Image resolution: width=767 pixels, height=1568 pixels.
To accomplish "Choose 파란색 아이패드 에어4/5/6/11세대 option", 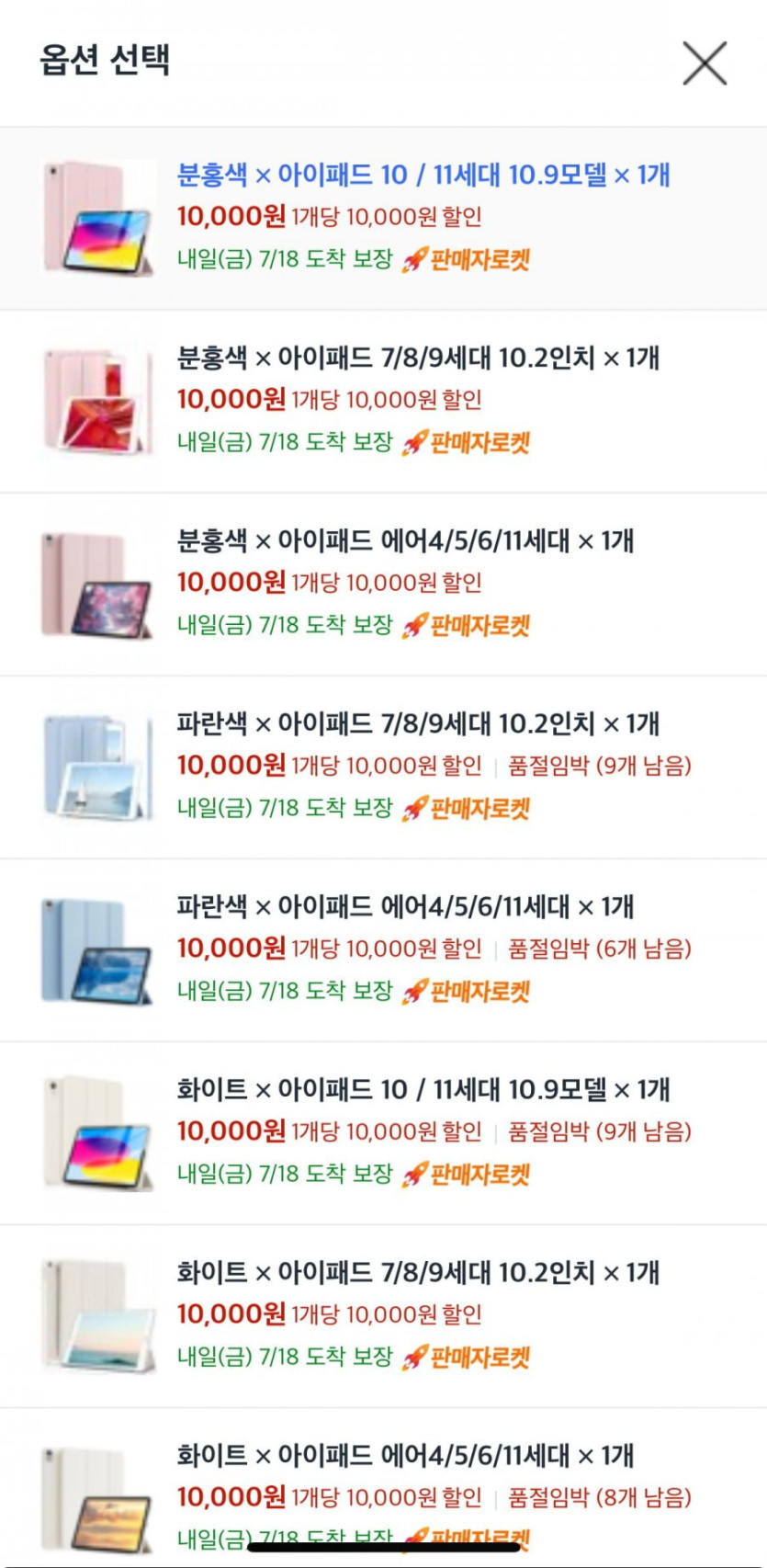I will pos(405,906).
